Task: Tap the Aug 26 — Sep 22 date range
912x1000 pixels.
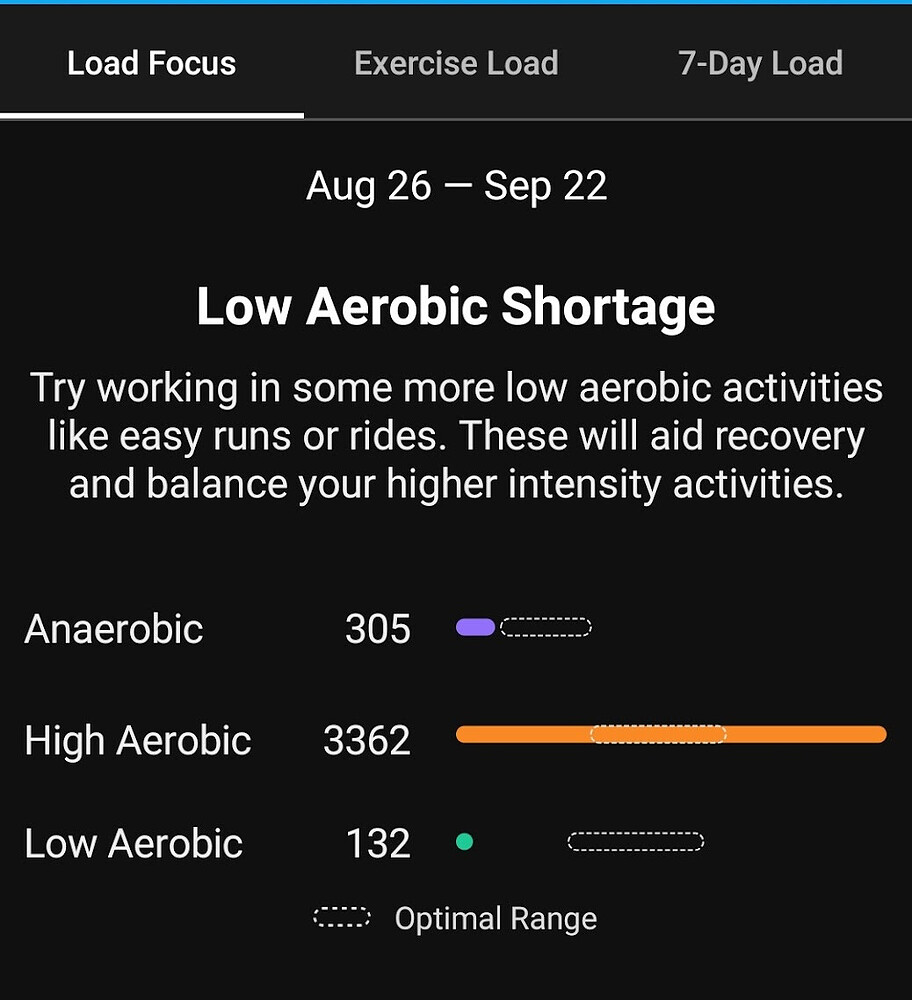Action: (x=456, y=186)
